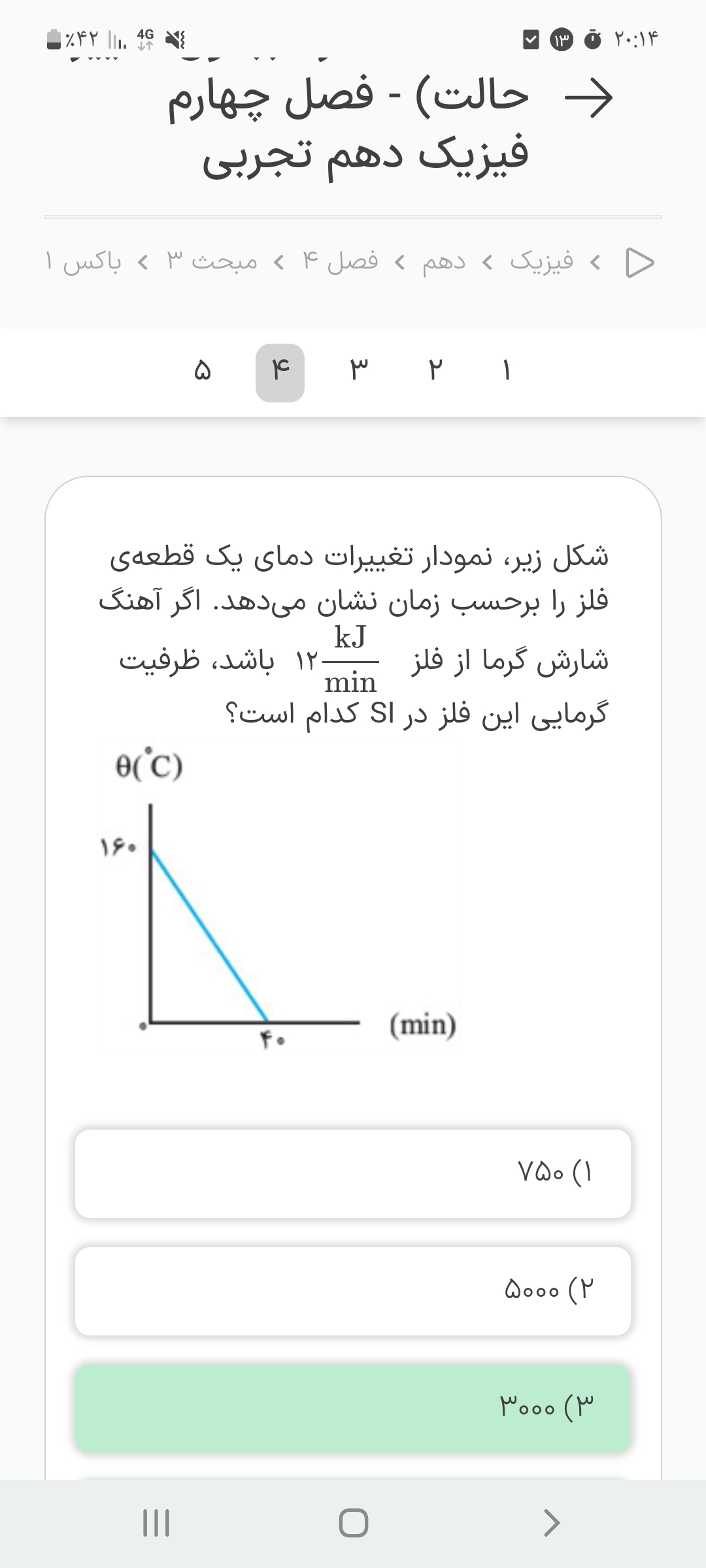
Task: Switch to question ۳
Action: pyautogui.click(x=358, y=372)
